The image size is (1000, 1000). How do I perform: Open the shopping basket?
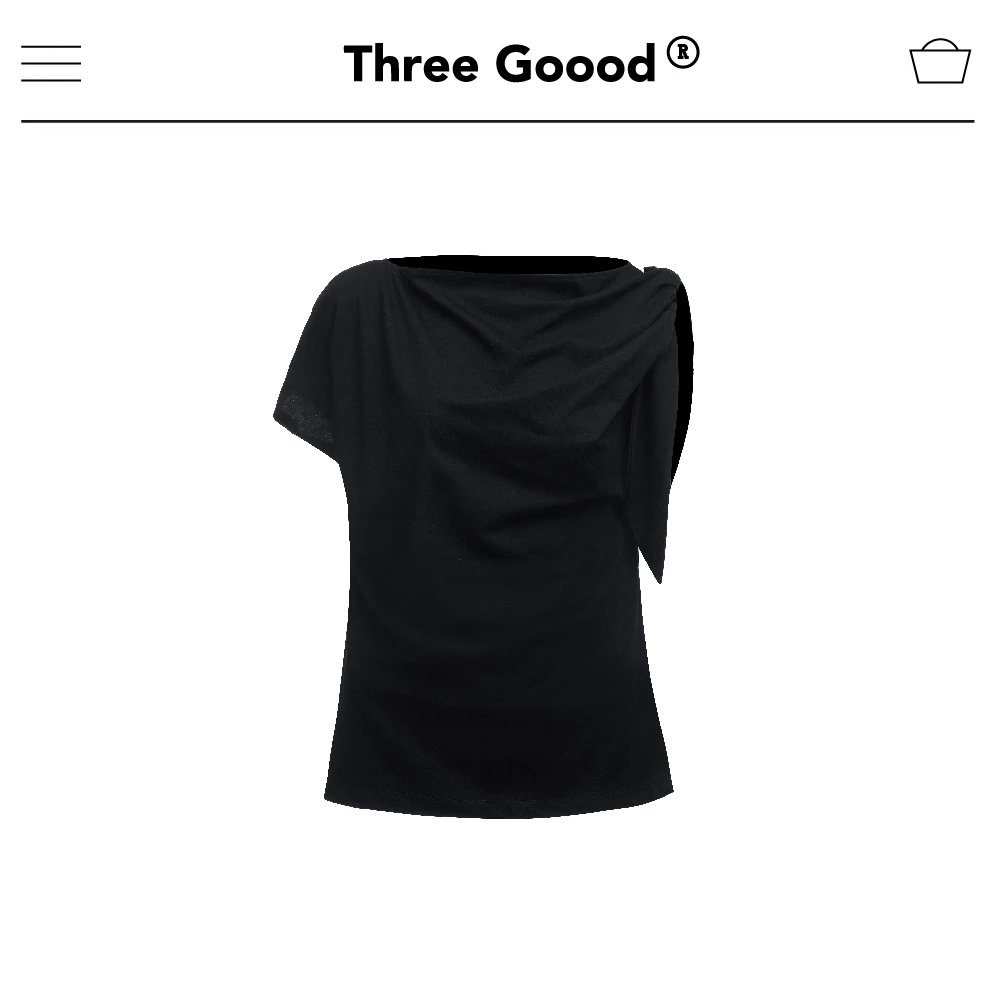point(940,61)
